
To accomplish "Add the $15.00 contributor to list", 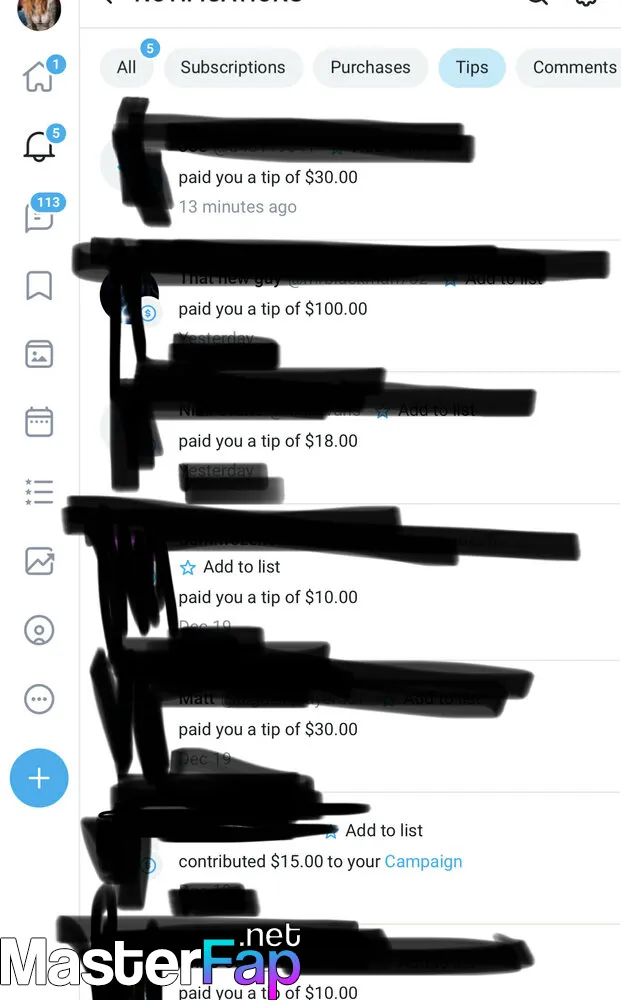I will point(376,831).
